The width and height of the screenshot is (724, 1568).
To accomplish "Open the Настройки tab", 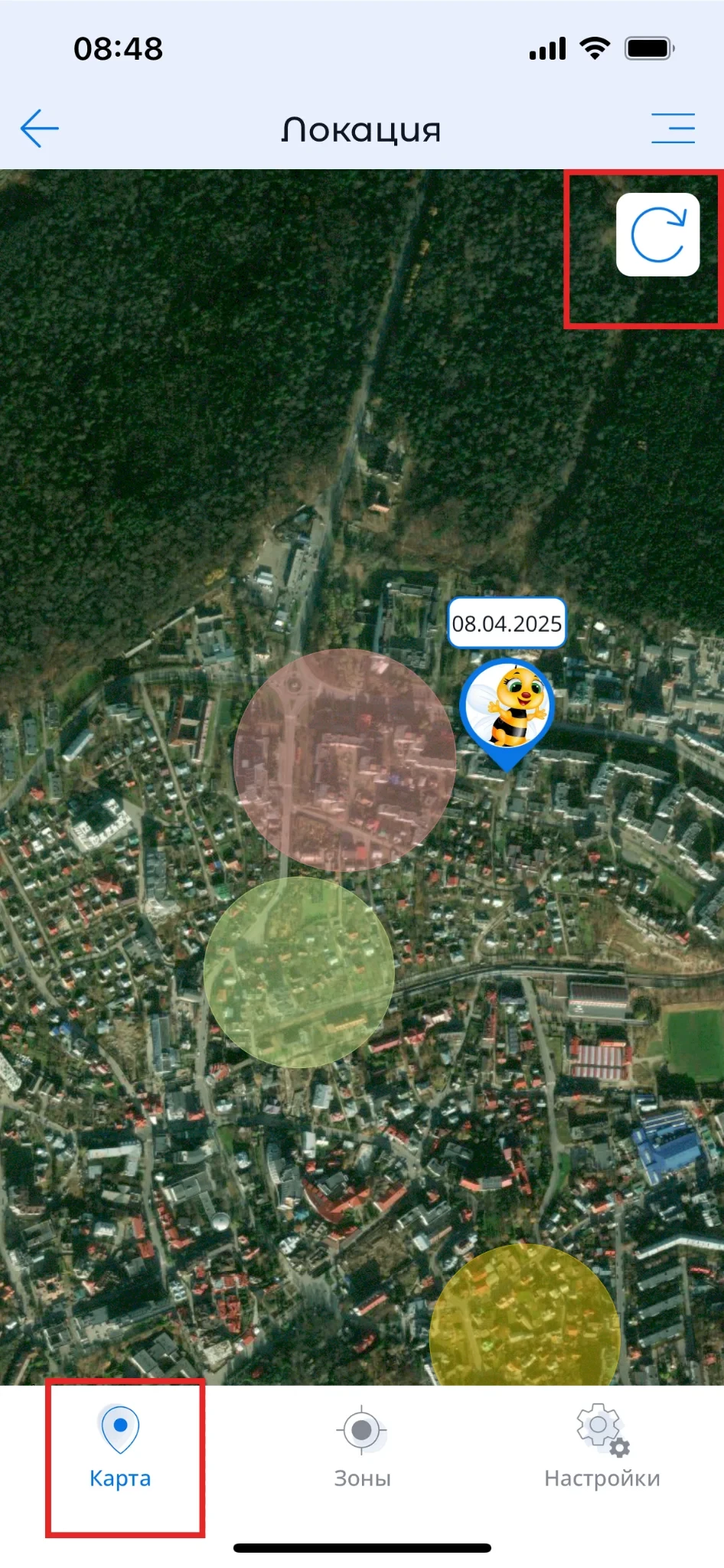I will click(x=602, y=1445).
